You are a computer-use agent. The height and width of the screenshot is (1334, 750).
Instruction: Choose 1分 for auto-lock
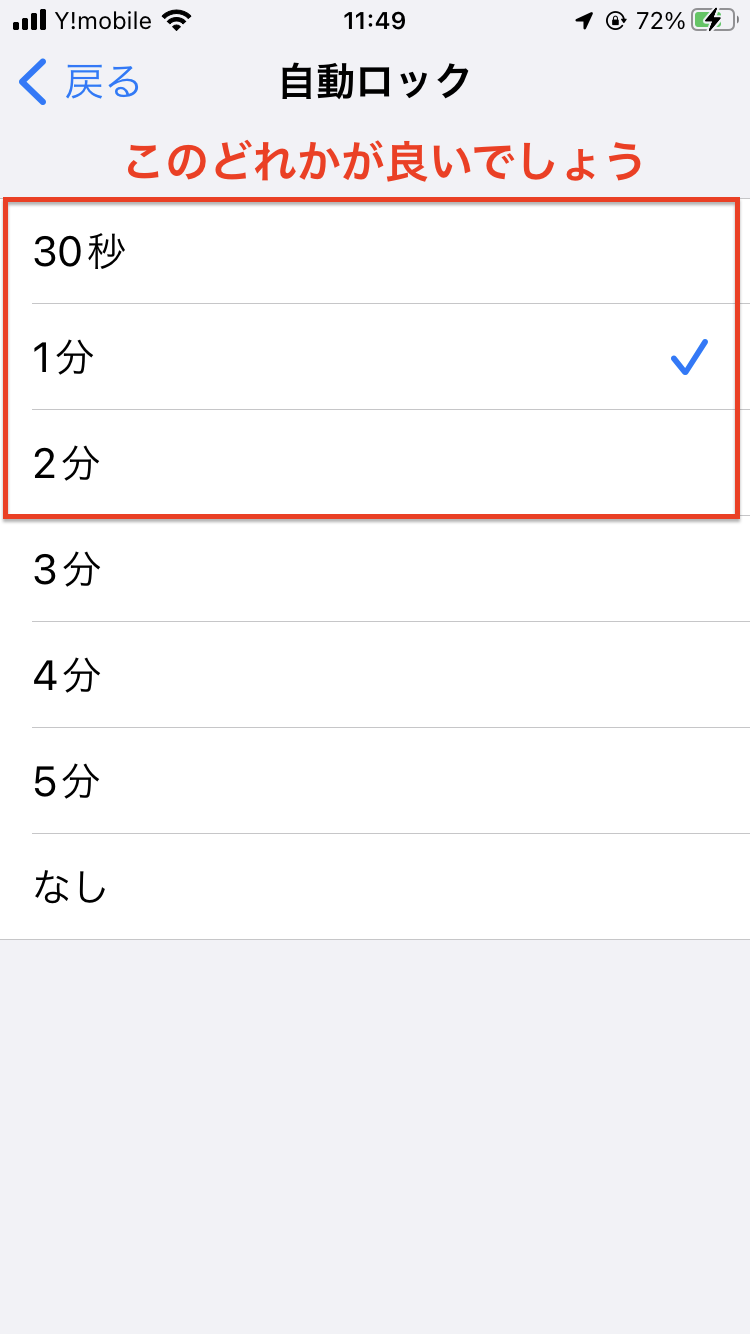(375, 357)
